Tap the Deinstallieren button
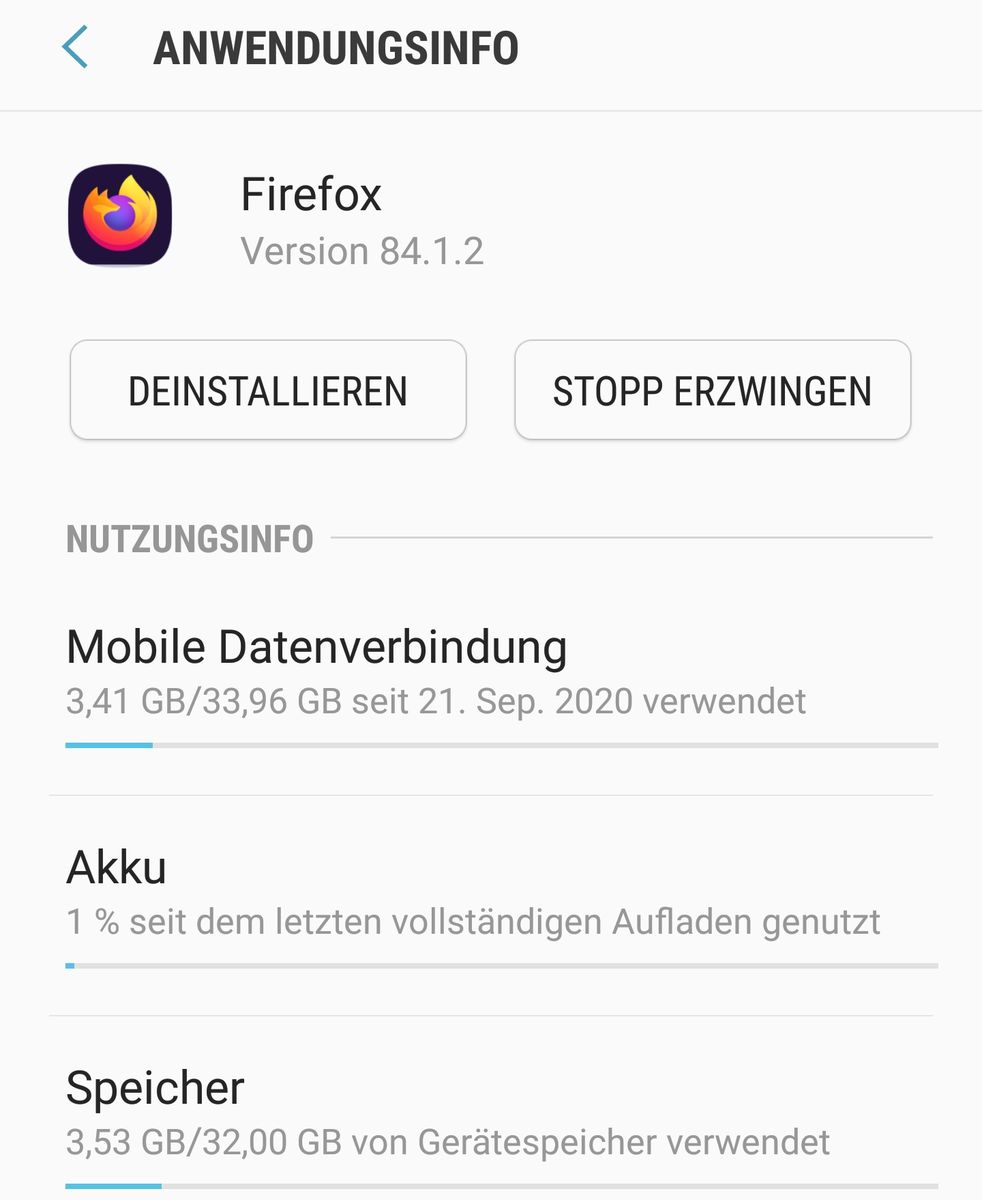982x1200 pixels. (x=268, y=391)
